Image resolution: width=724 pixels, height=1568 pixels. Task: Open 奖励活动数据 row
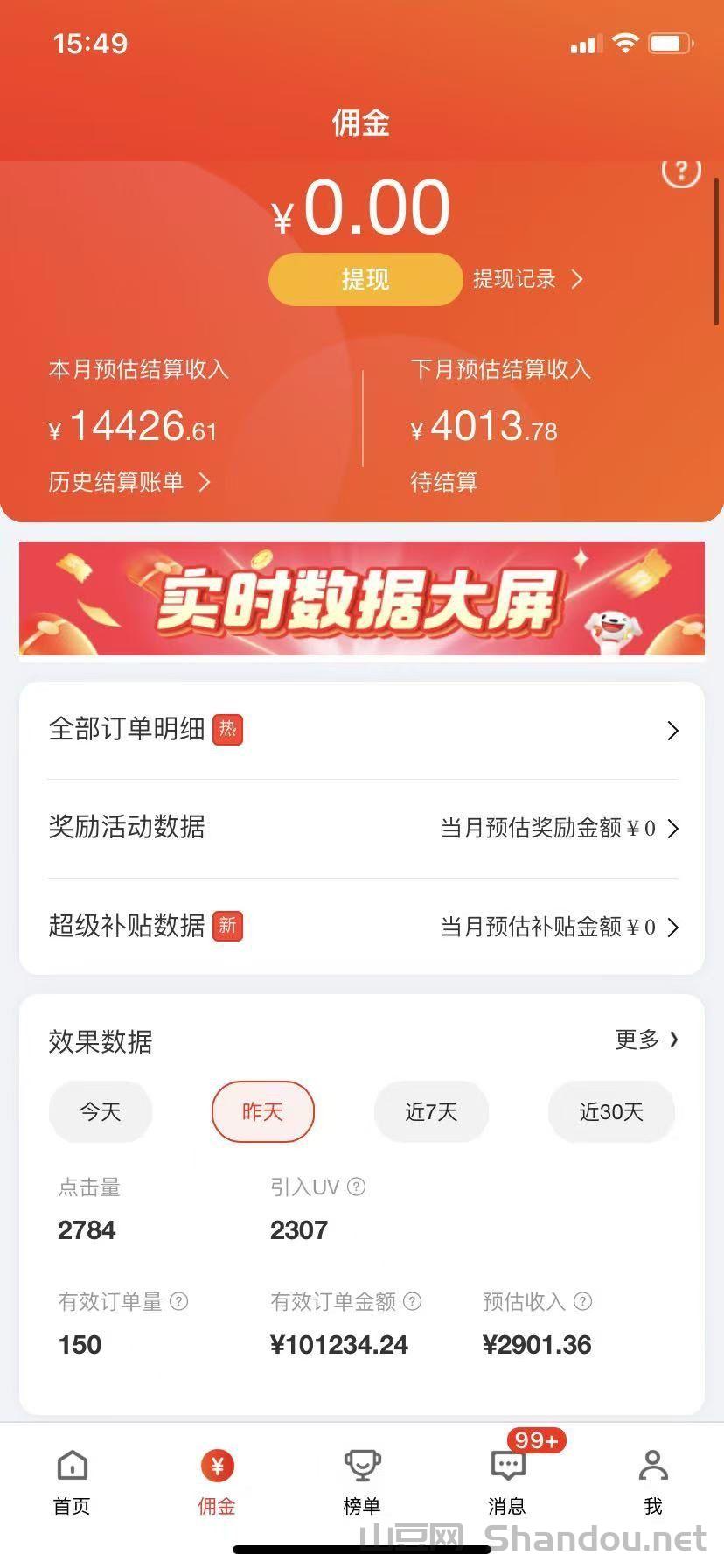[x=362, y=828]
